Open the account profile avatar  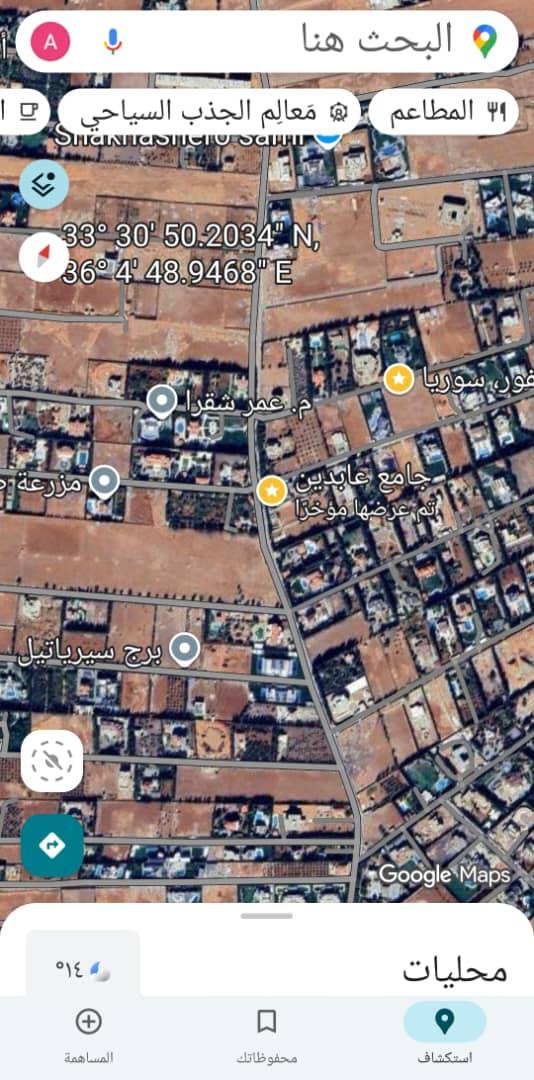point(50,41)
